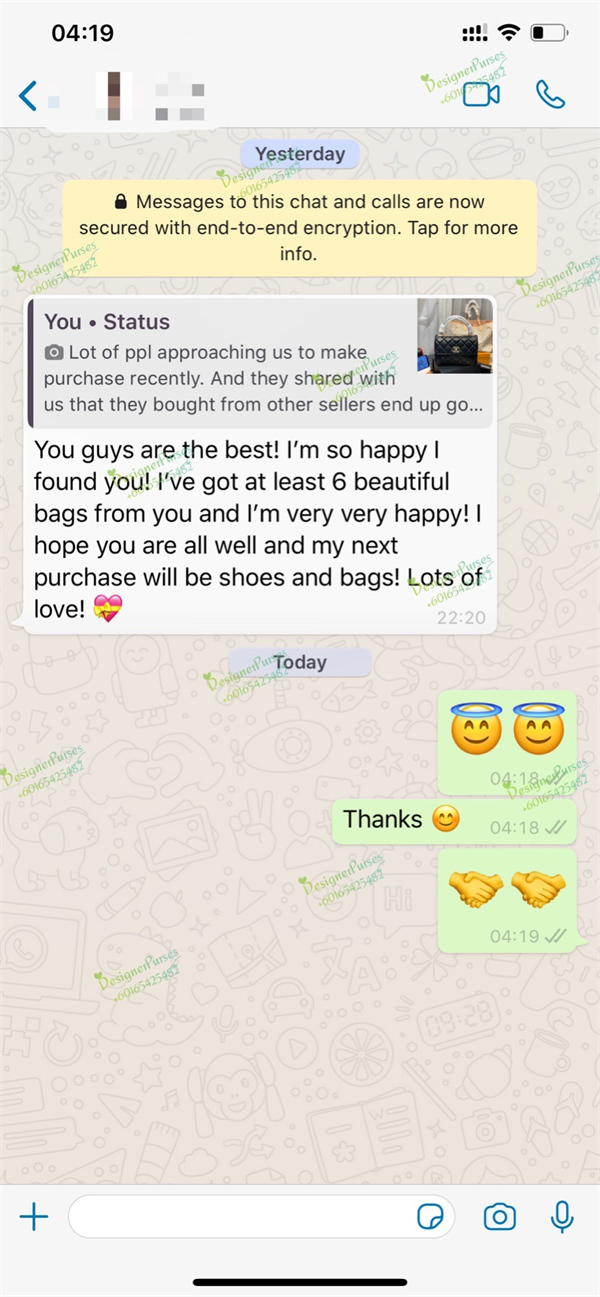Open the attachment plus menu
This screenshot has height=1297, width=600.
pos(34,1216)
